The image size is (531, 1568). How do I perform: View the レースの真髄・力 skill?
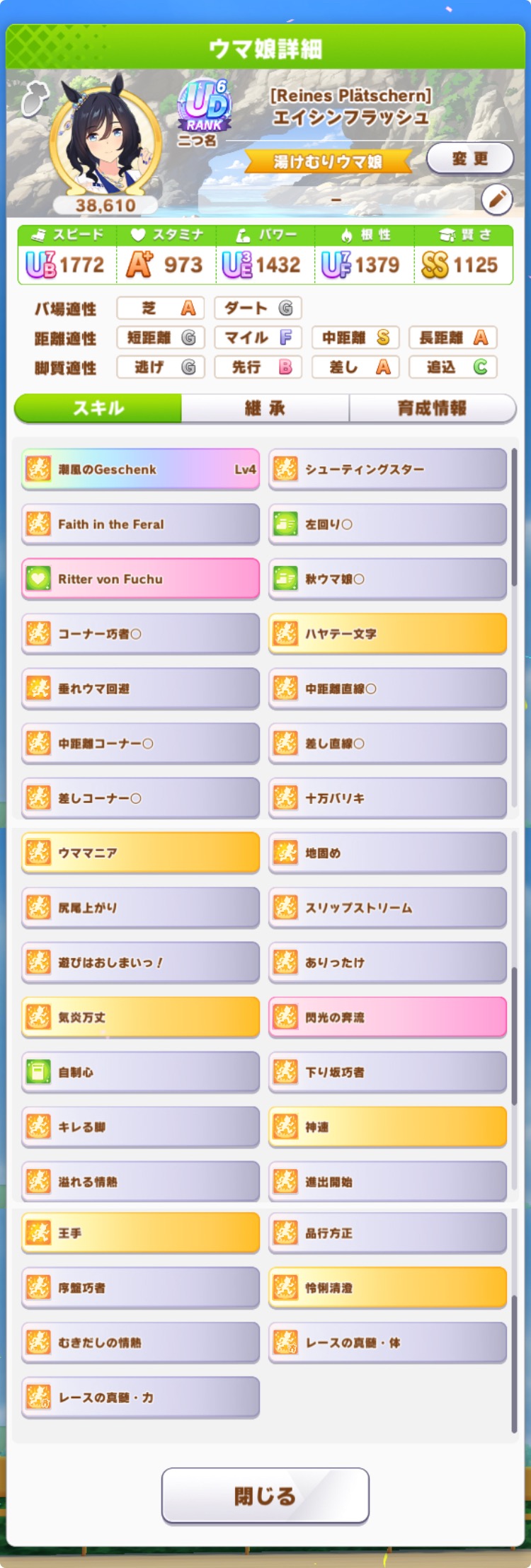(x=140, y=1397)
